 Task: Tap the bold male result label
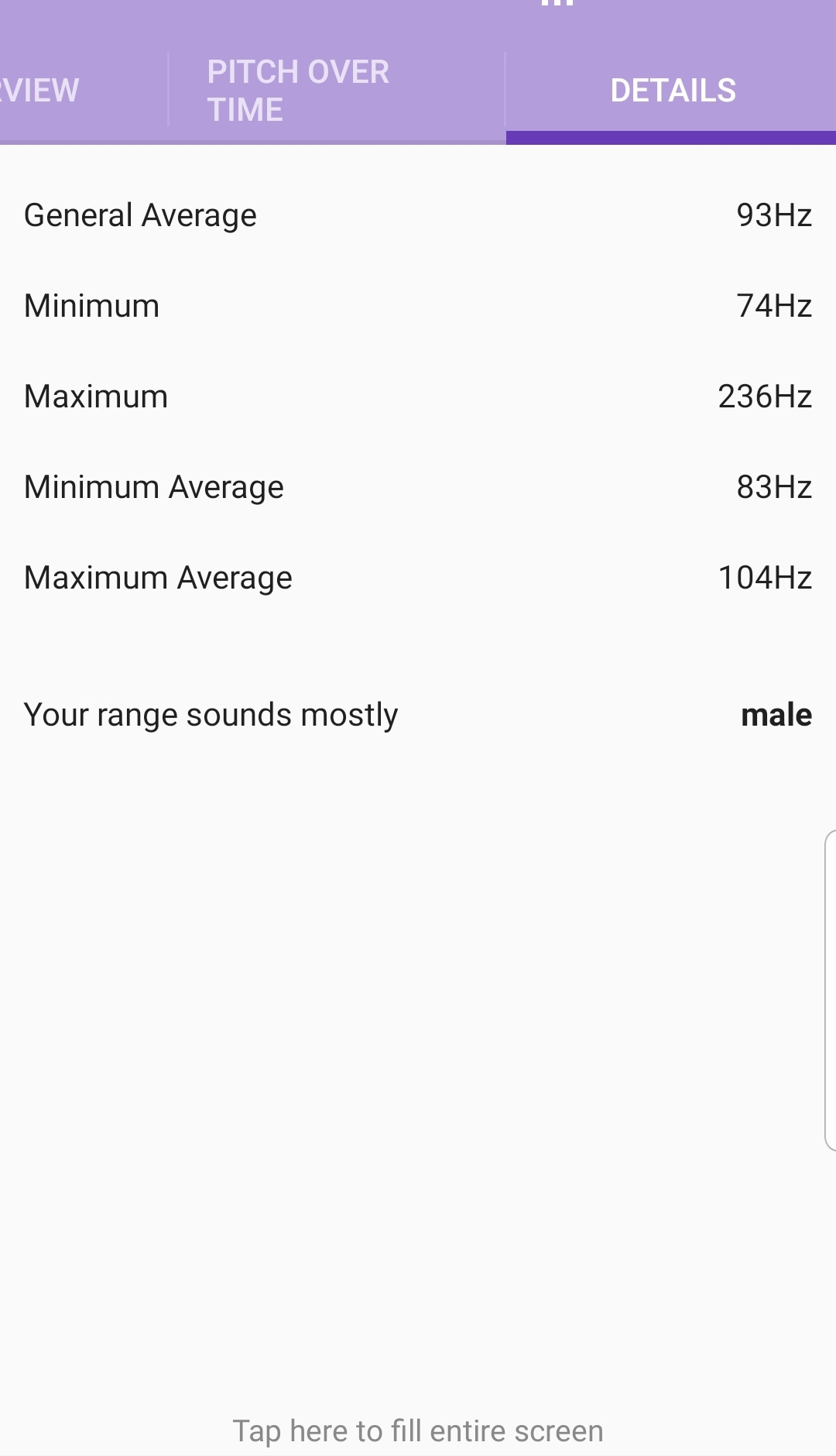point(775,714)
